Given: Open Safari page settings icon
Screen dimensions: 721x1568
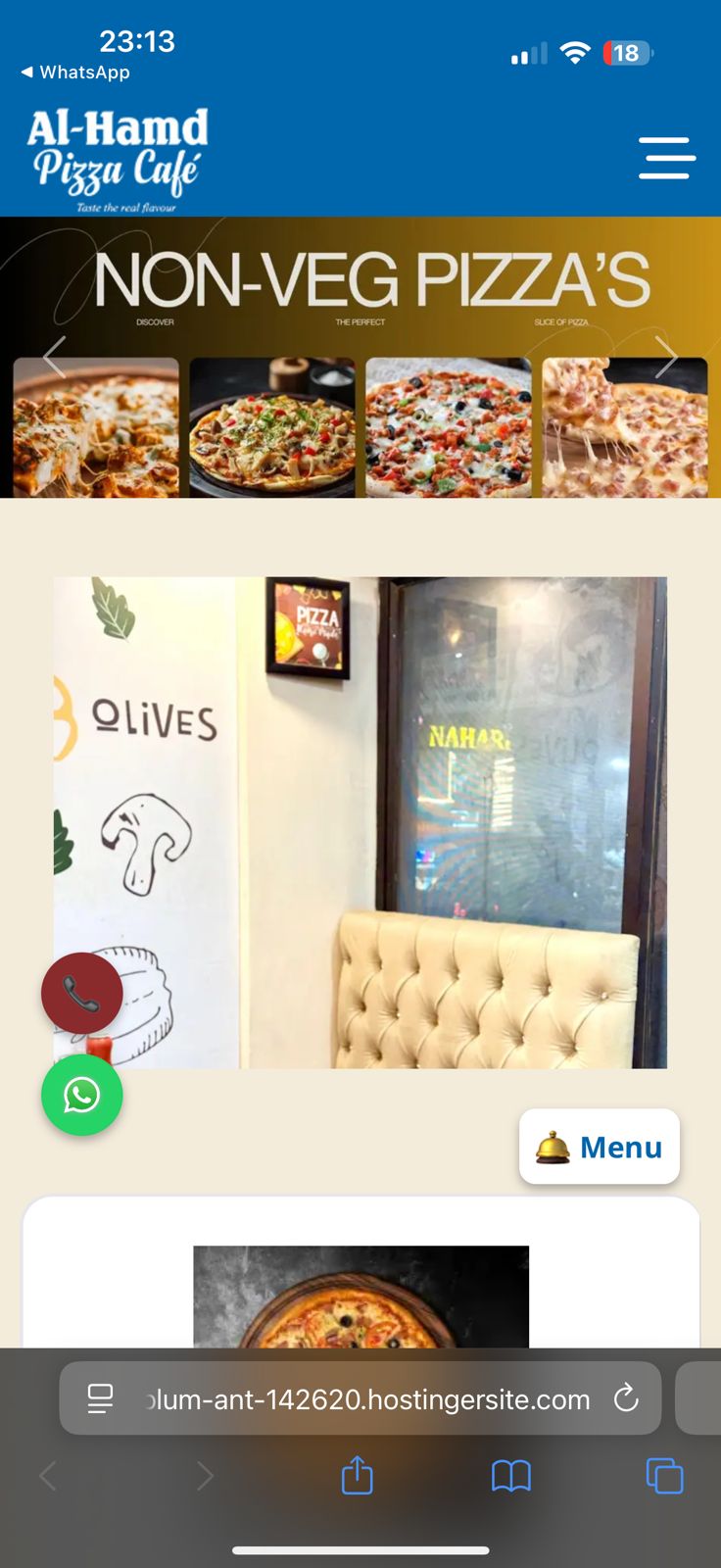Looking at the screenshot, I should pyautogui.click(x=100, y=1398).
